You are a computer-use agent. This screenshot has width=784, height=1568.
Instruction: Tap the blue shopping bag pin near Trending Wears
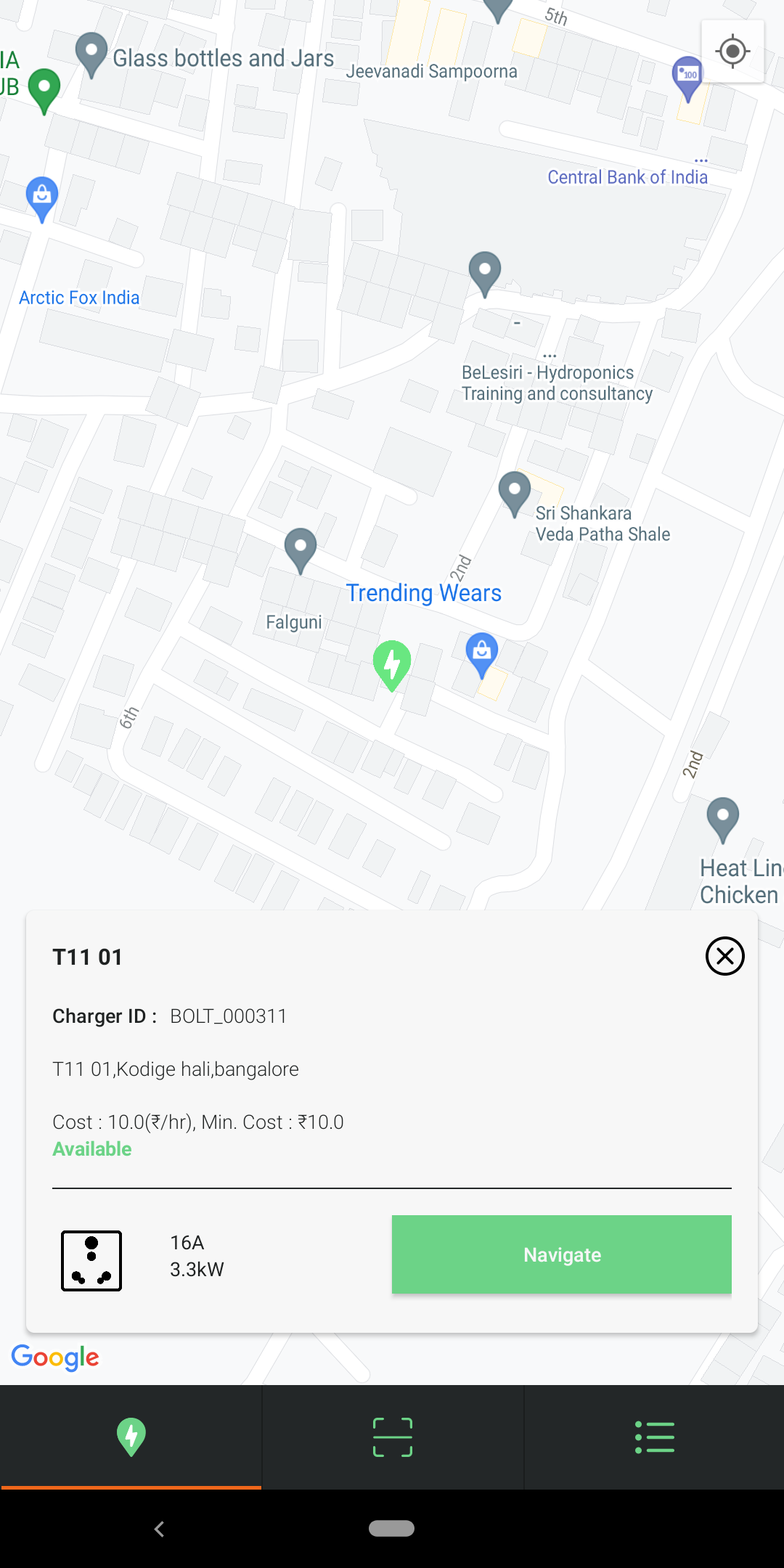click(x=482, y=653)
